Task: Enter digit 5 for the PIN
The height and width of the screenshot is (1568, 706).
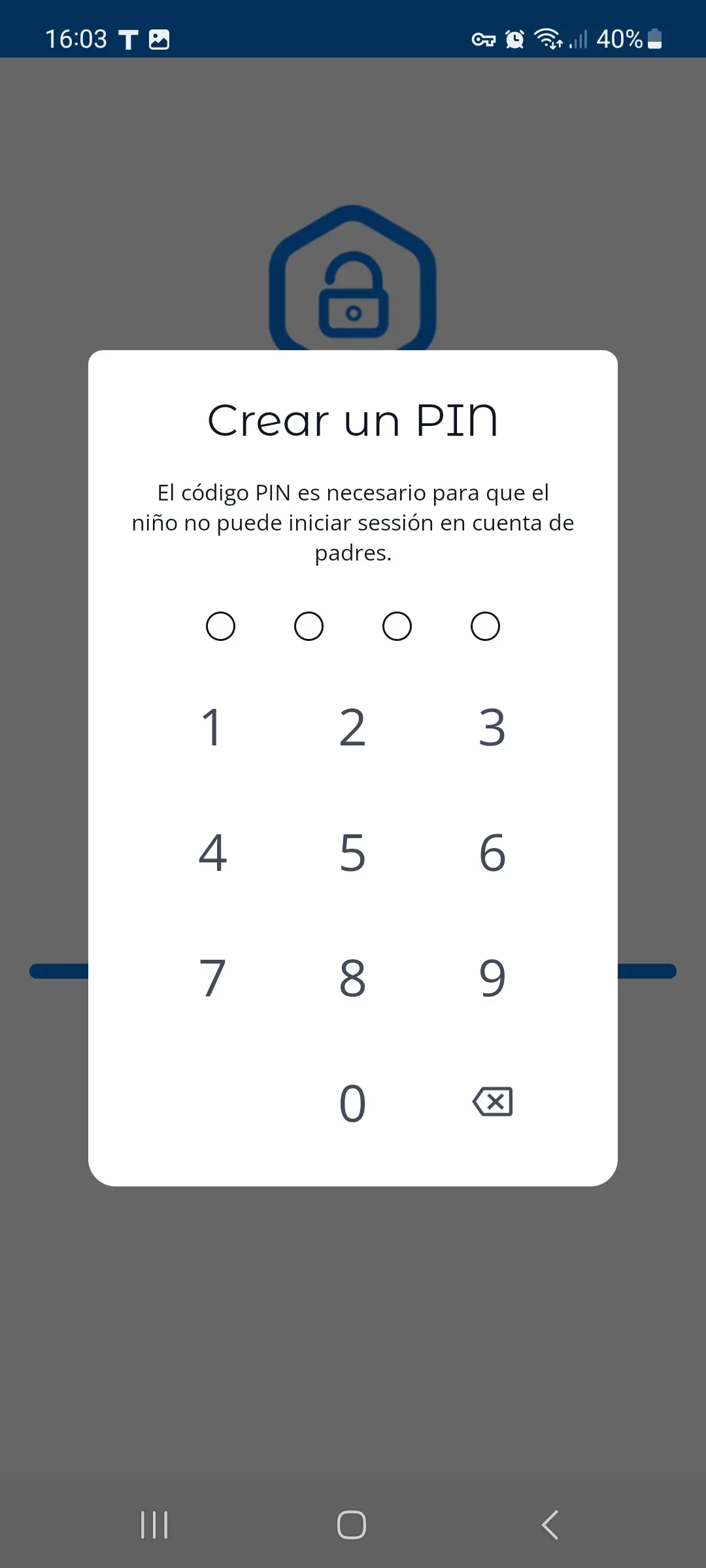Action: click(352, 853)
